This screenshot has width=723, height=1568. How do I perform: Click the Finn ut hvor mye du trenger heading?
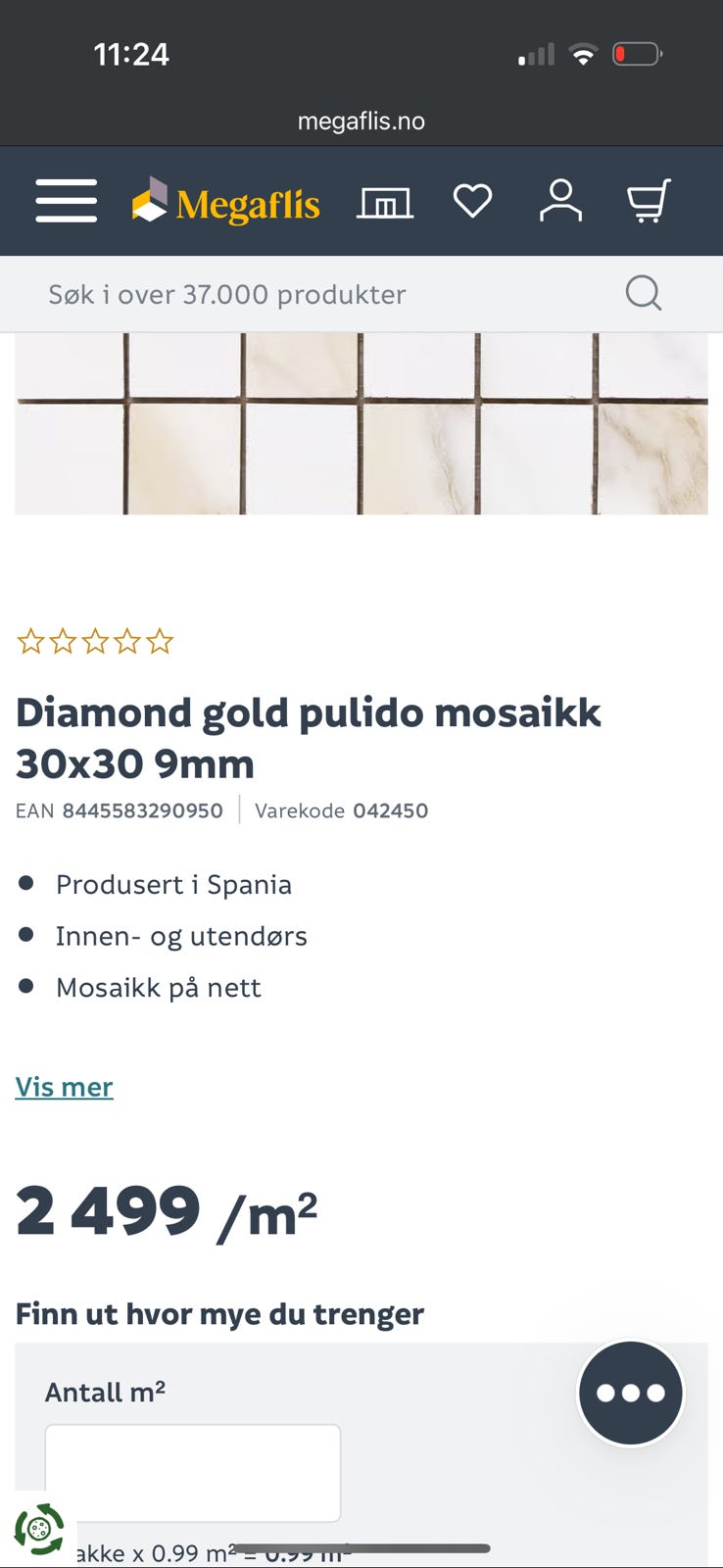pos(217,1313)
